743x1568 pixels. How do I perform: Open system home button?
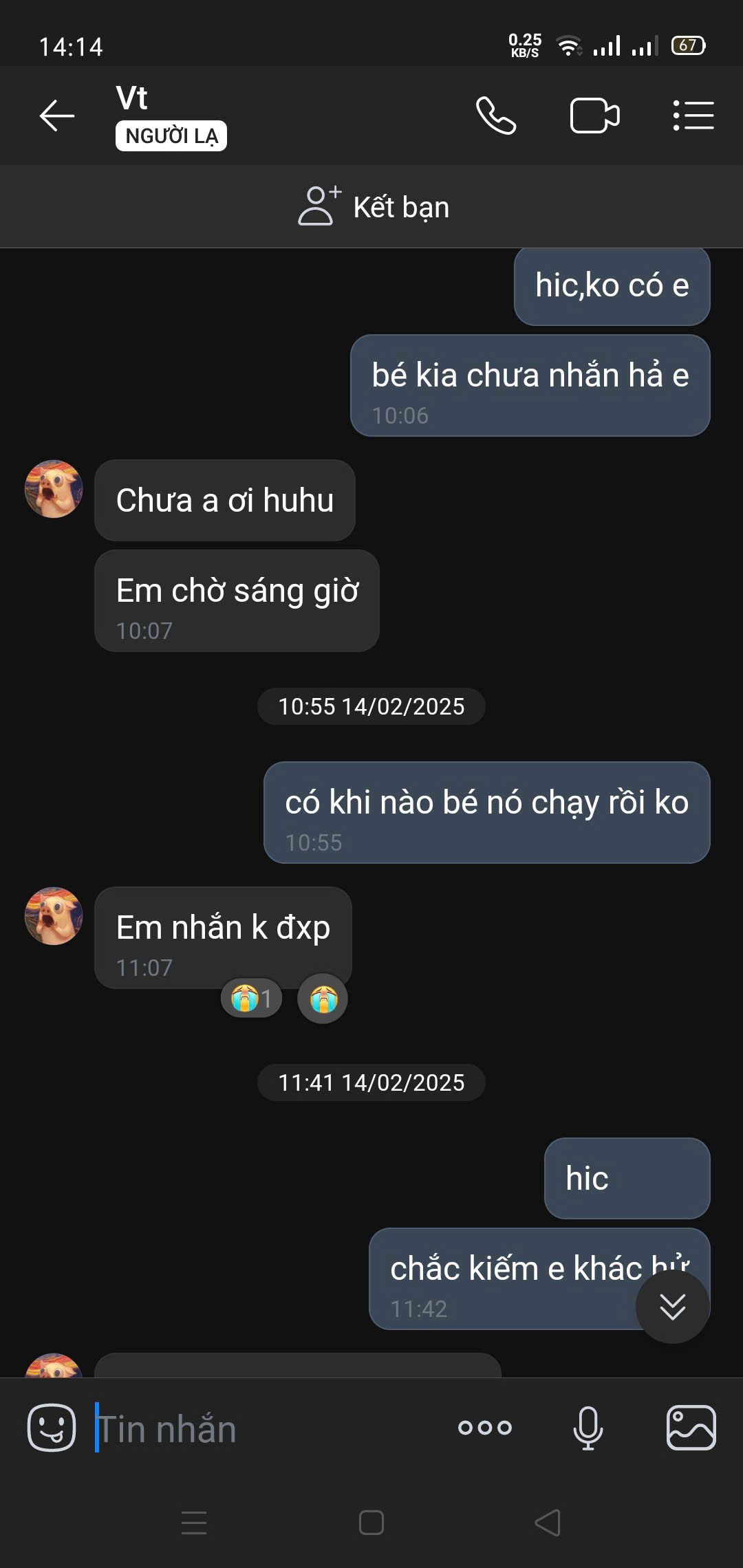click(x=371, y=1523)
